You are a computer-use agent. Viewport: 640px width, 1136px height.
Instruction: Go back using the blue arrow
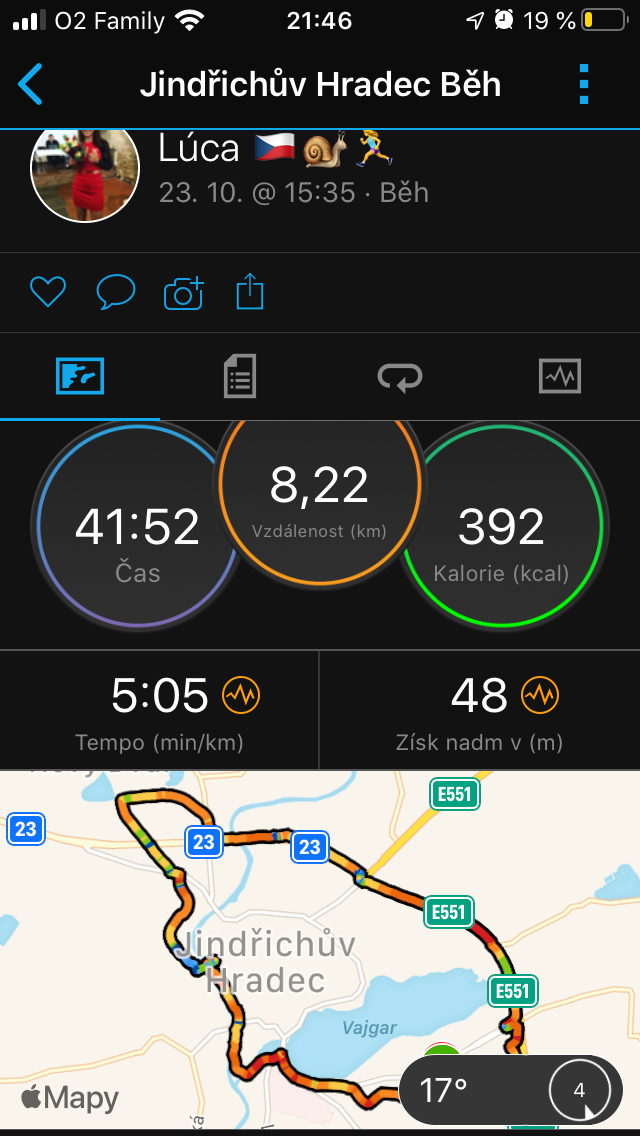pos(30,85)
